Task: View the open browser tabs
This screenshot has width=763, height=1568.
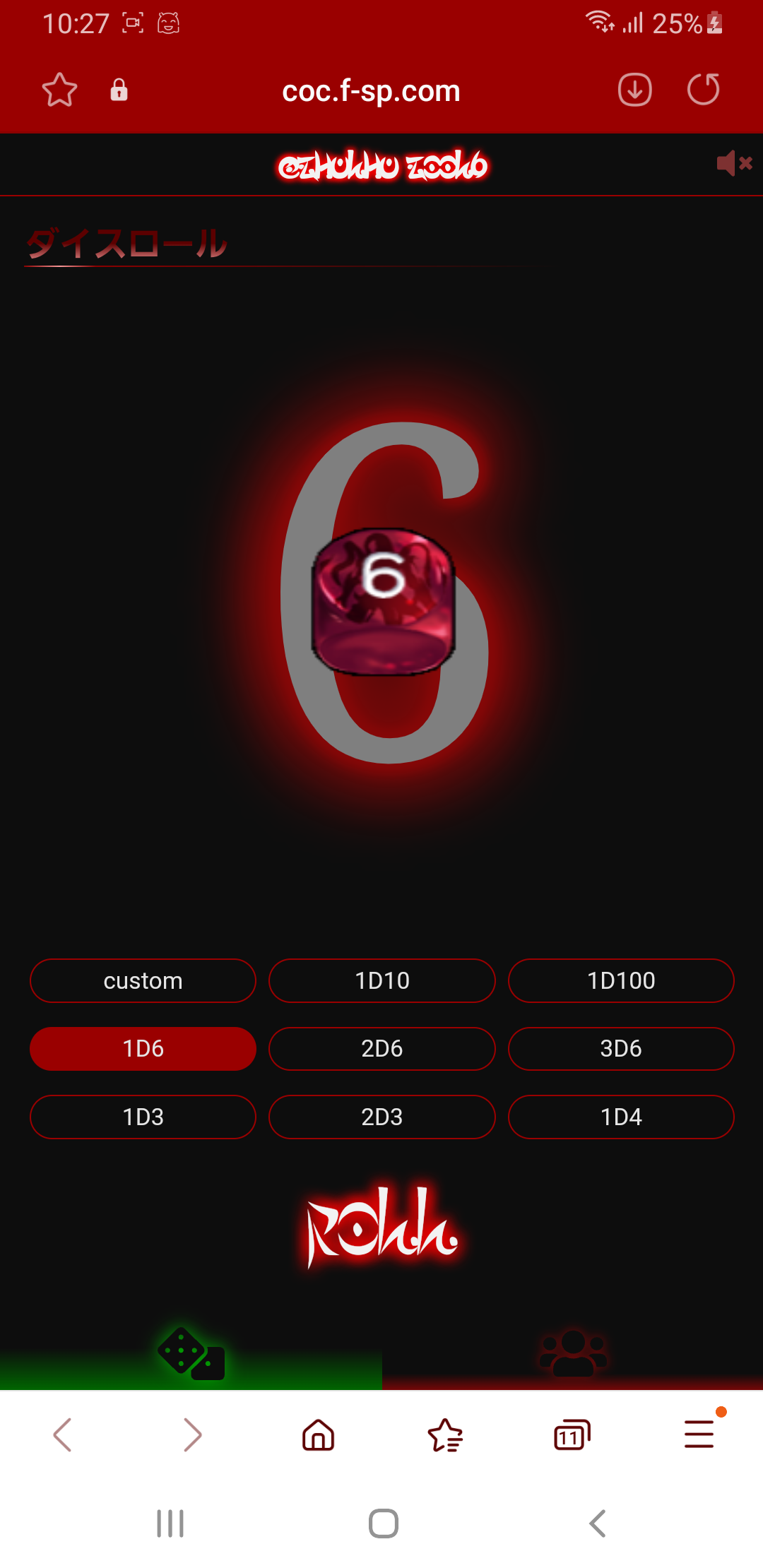Action: pyautogui.click(x=572, y=1435)
